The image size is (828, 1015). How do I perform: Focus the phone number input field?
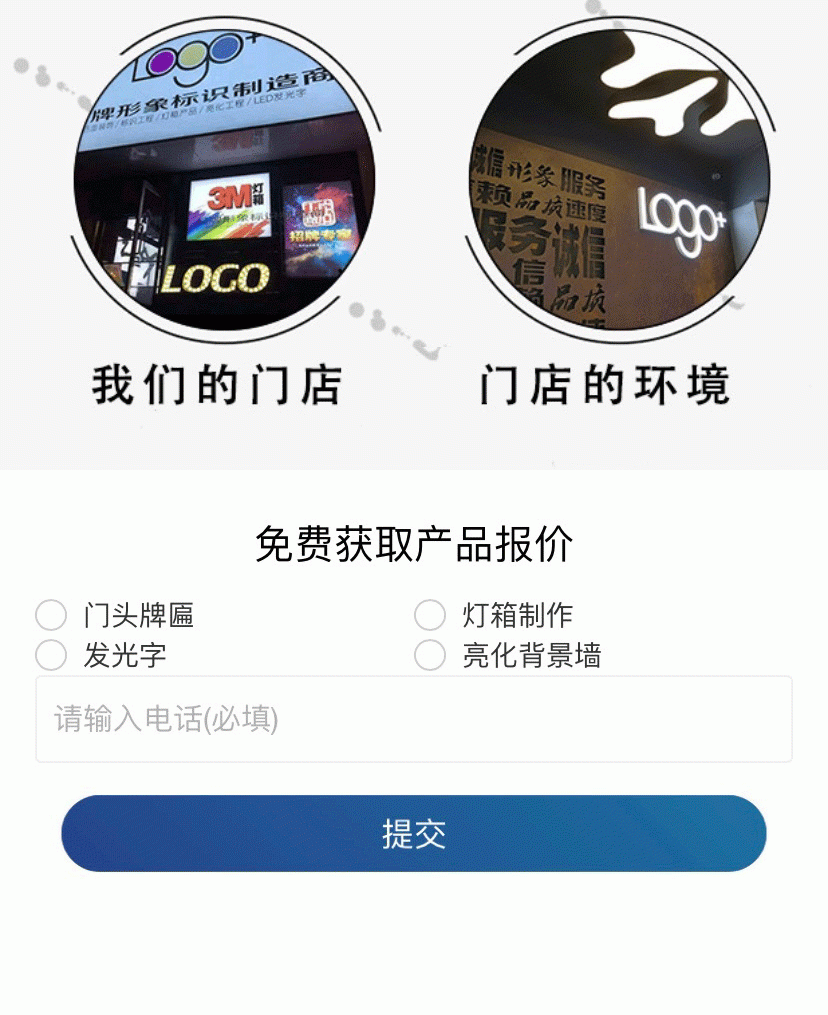coord(414,719)
